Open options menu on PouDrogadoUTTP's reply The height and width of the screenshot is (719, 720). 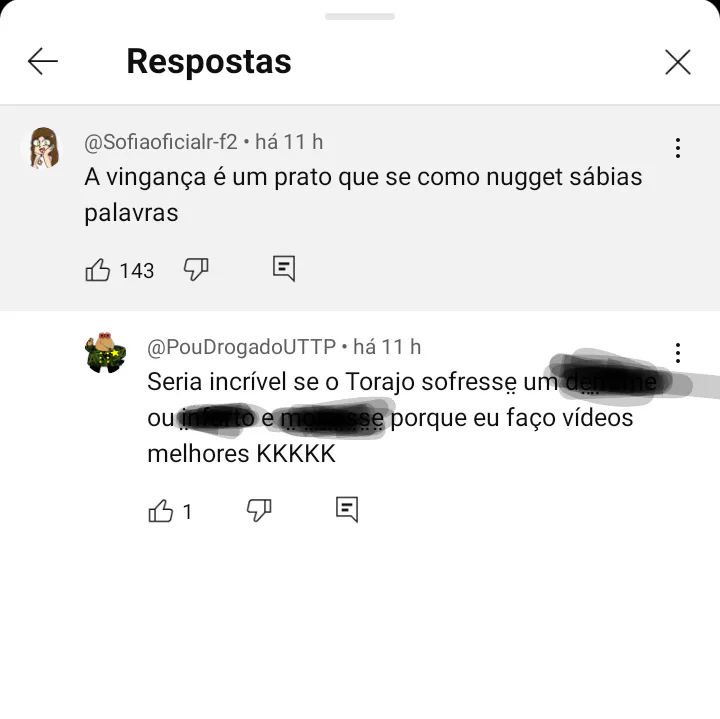coord(677,353)
